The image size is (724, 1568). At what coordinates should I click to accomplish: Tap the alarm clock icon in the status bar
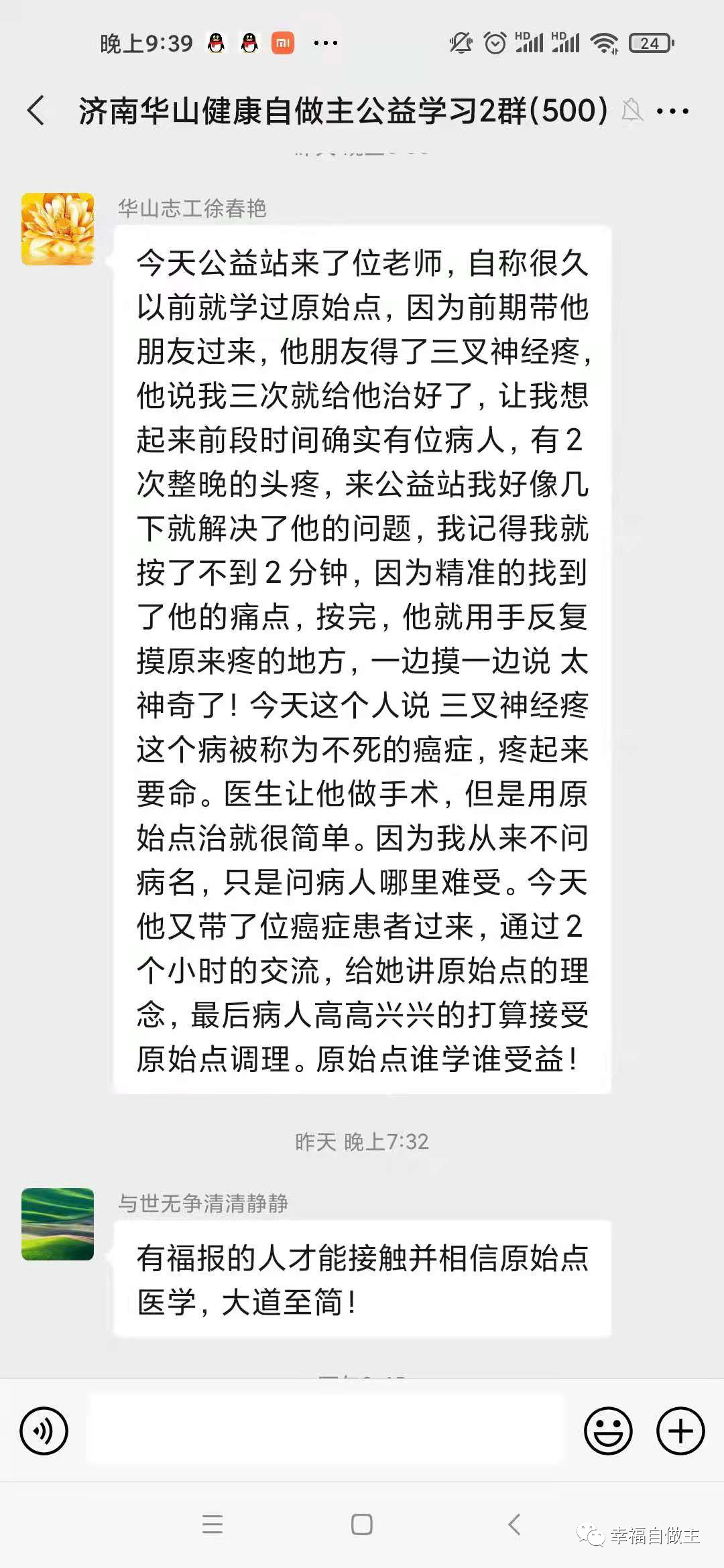pyautogui.click(x=494, y=42)
